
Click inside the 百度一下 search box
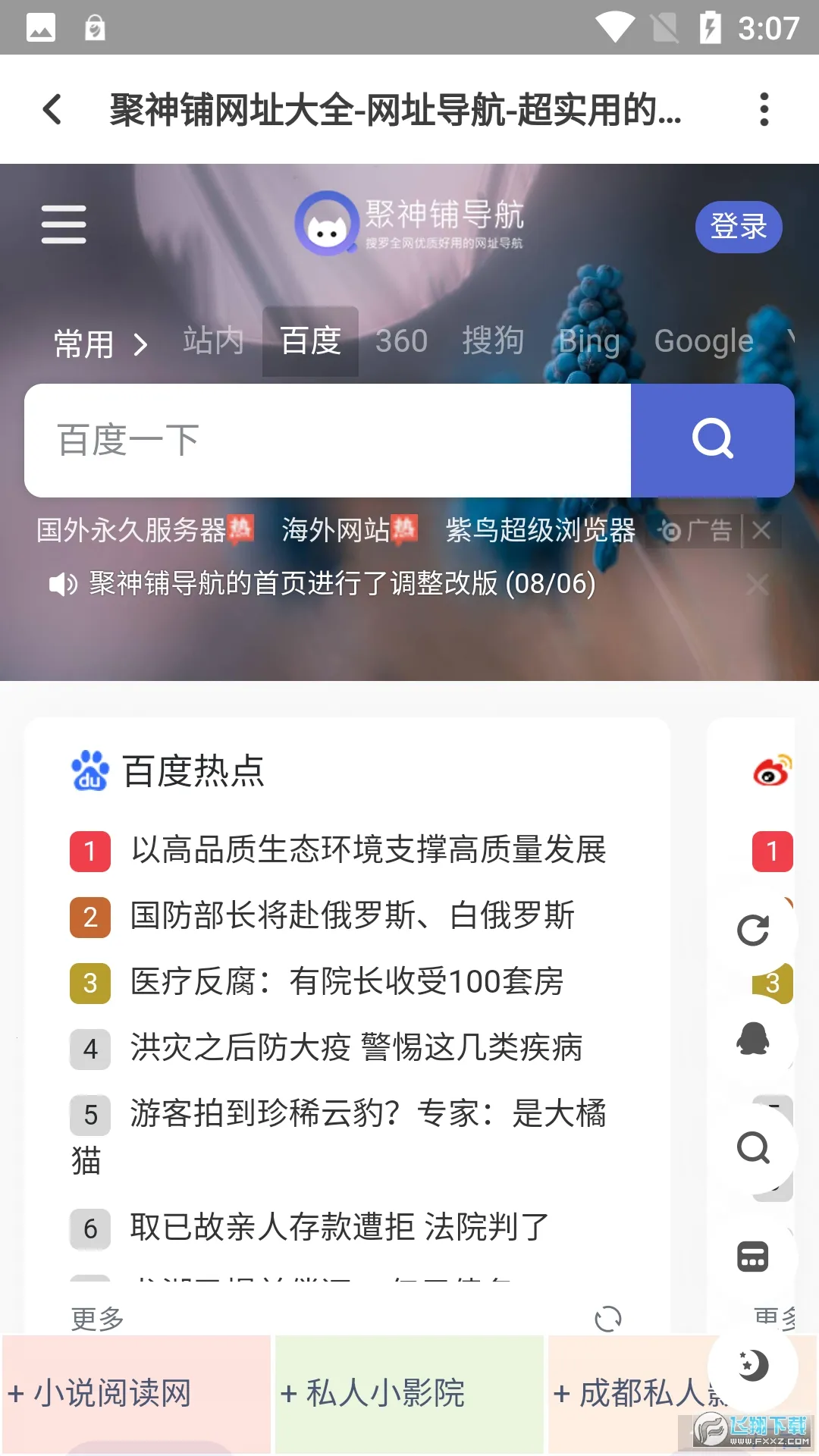click(326, 440)
